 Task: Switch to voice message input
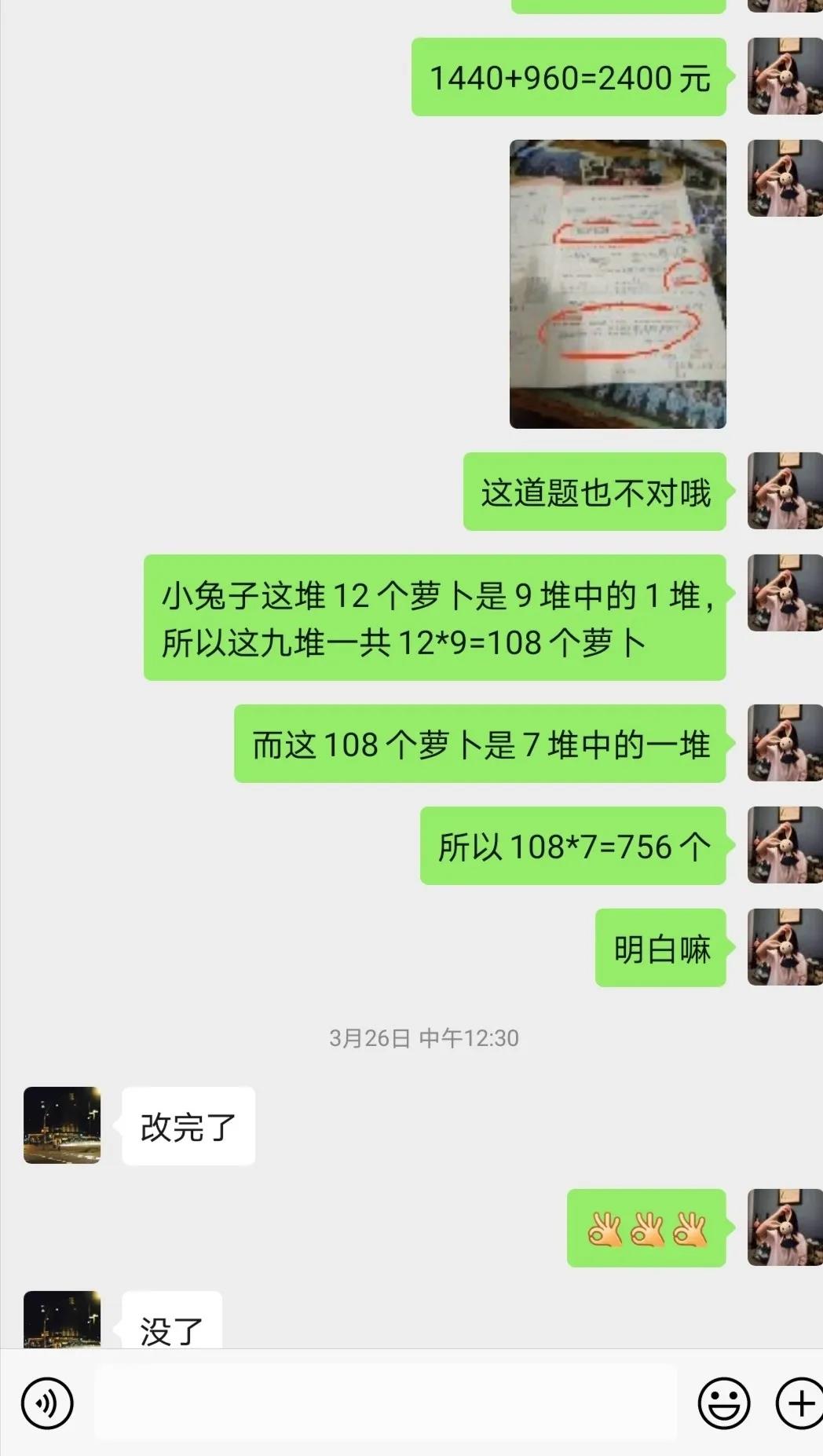[47, 1403]
